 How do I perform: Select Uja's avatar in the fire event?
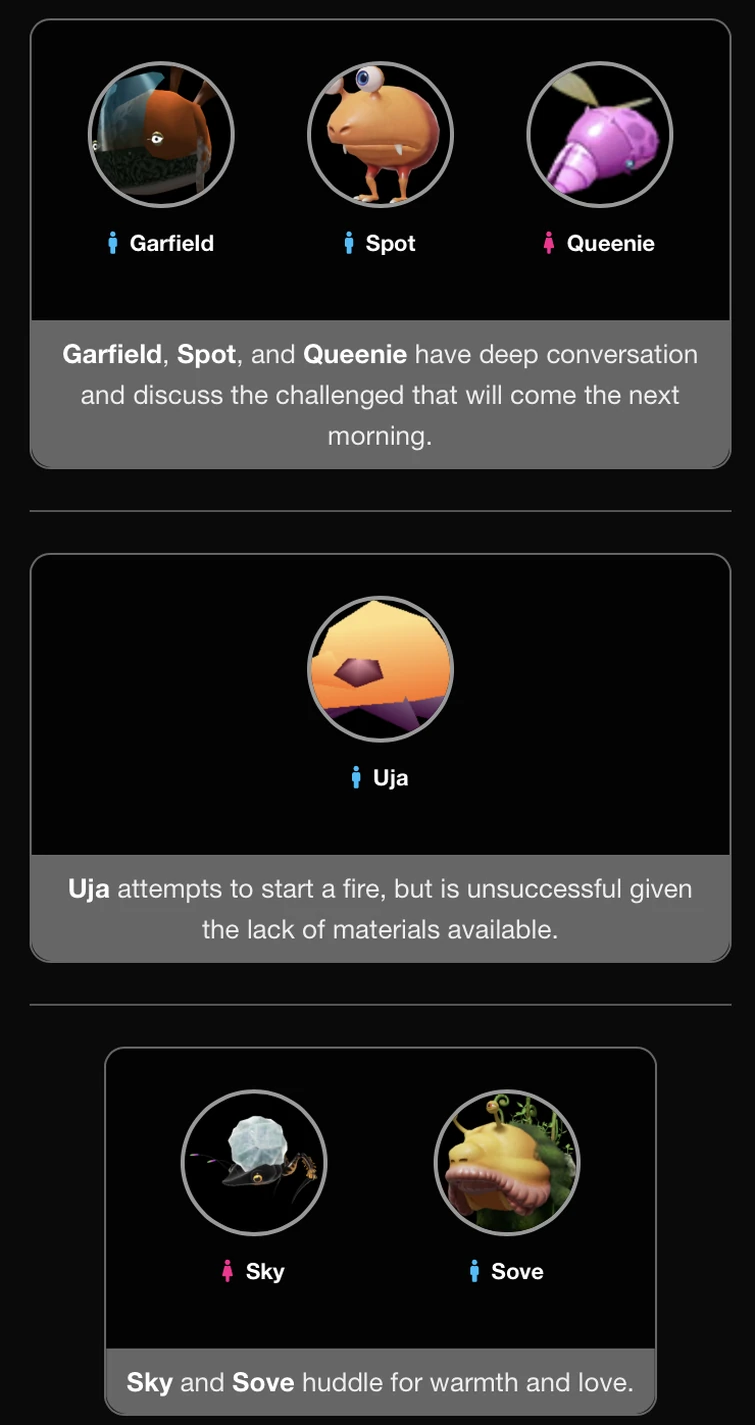pos(380,669)
